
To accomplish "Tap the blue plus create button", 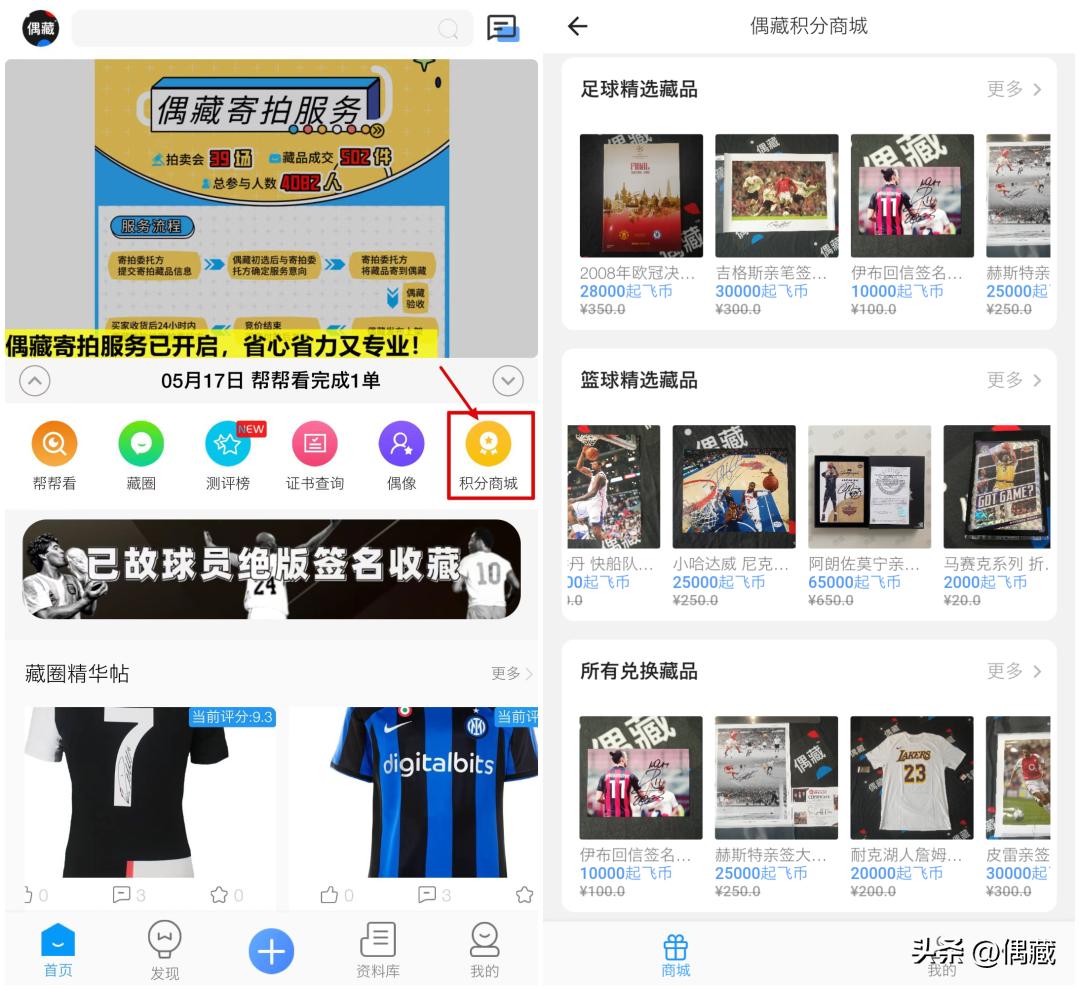I will [271, 951].
